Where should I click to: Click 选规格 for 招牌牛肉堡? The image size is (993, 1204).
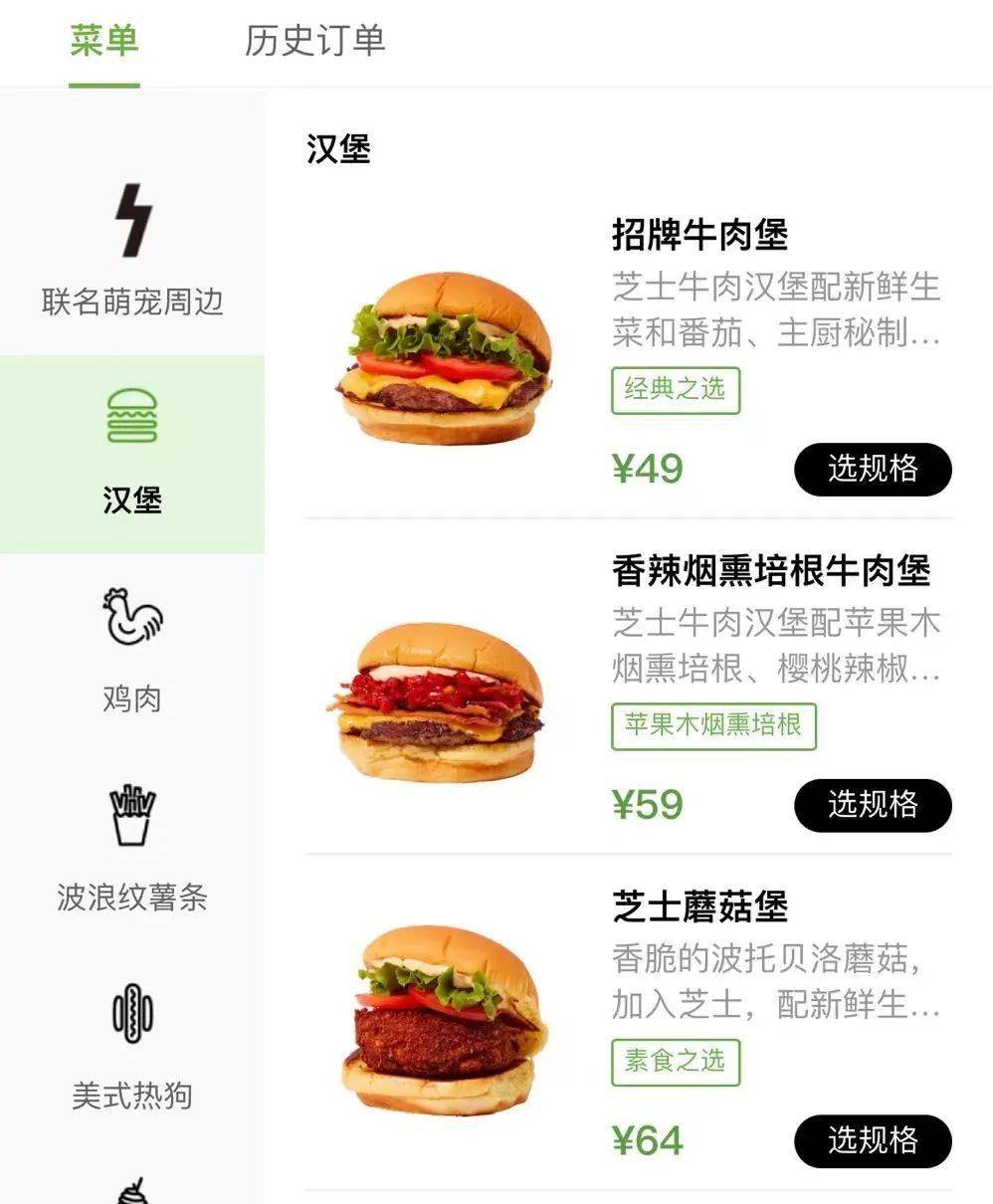(x=872, y=468)
